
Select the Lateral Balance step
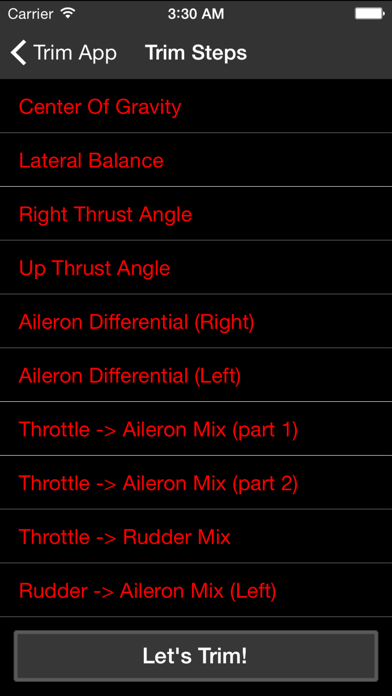tap(196, 160)
